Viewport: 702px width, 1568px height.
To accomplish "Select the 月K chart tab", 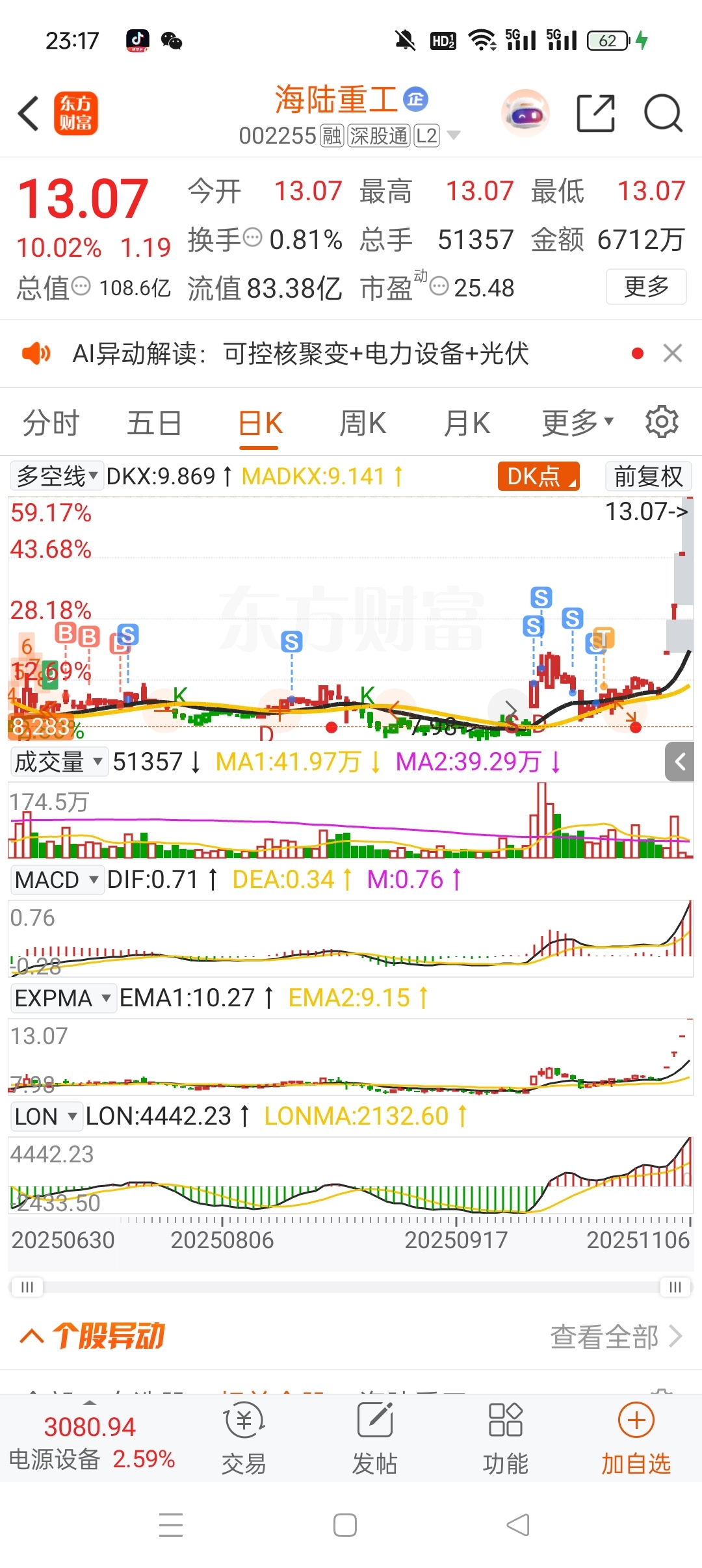I will pos(466,423).
